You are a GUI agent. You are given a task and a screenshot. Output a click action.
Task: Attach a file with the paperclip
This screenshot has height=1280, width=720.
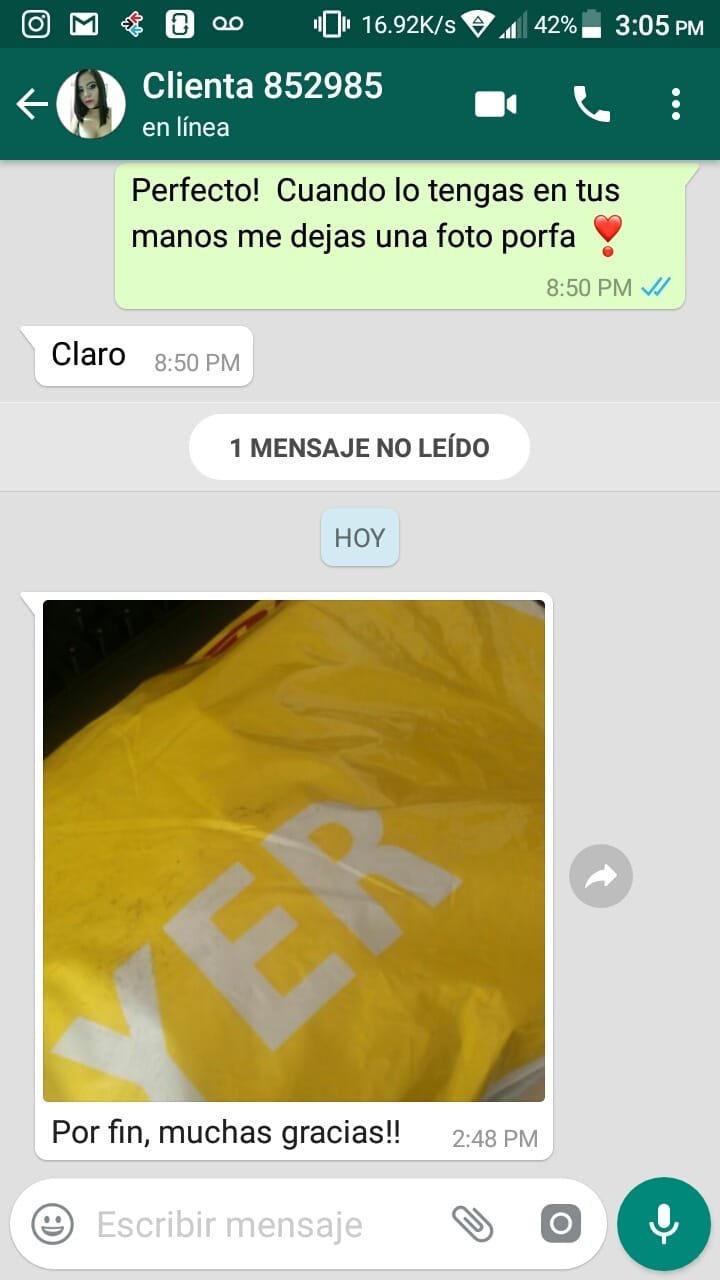[473, 1224]
